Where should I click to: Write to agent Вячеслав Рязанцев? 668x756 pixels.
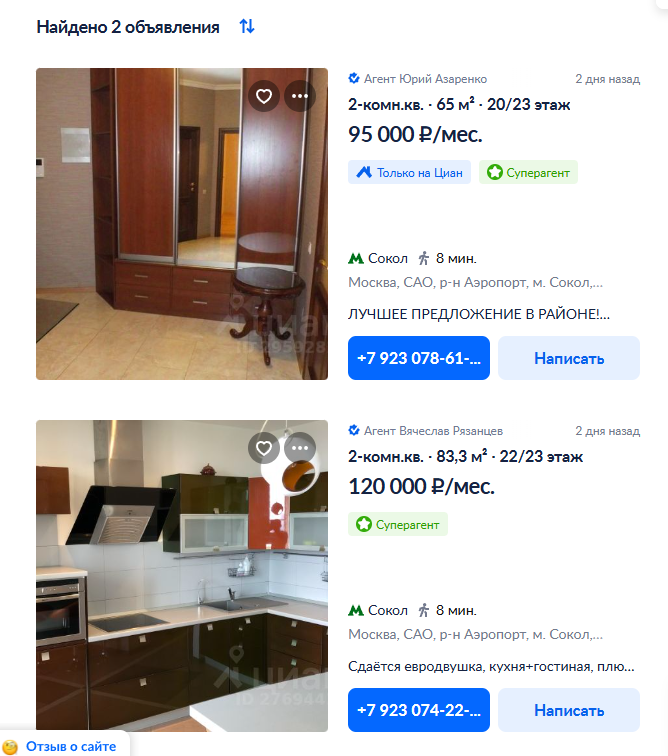click(x=568, y=710)
